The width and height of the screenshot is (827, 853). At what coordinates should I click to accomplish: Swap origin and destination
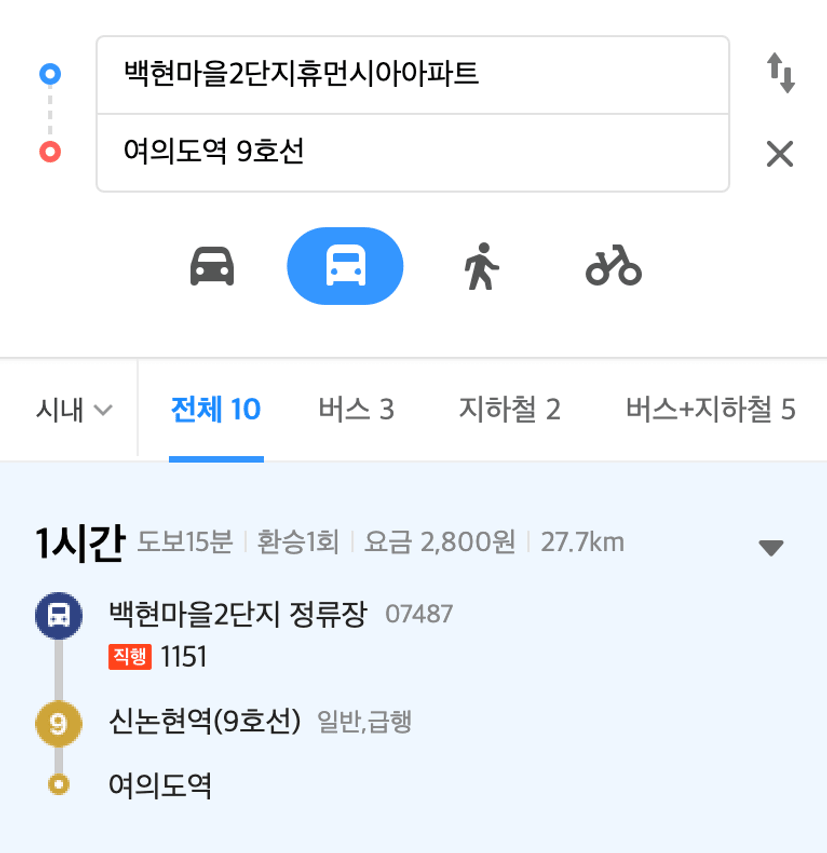pyautogui.click(x=780, y=74)
